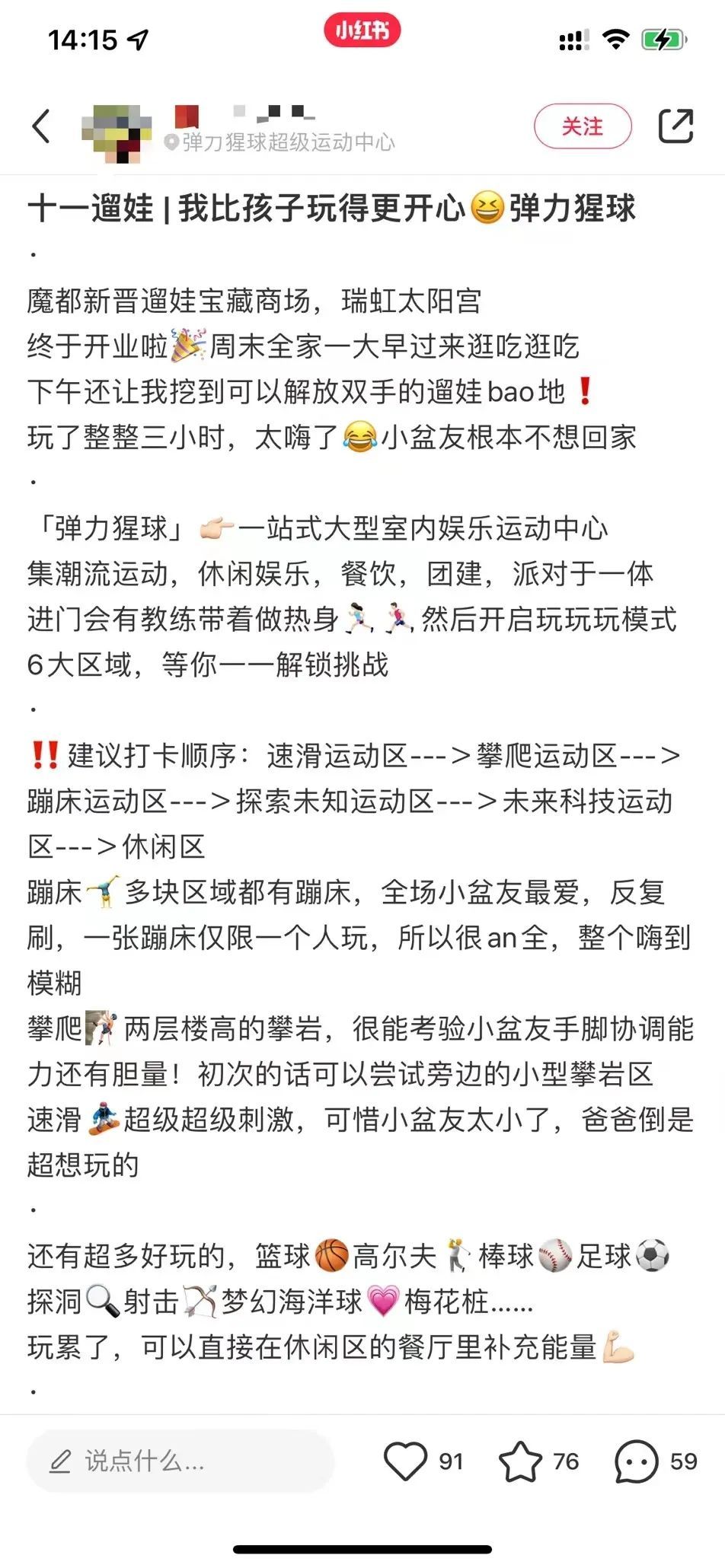Tap the 说点什么 comment field
Viewport: 725px width, 1568px height.
[x=180, y=1461]
